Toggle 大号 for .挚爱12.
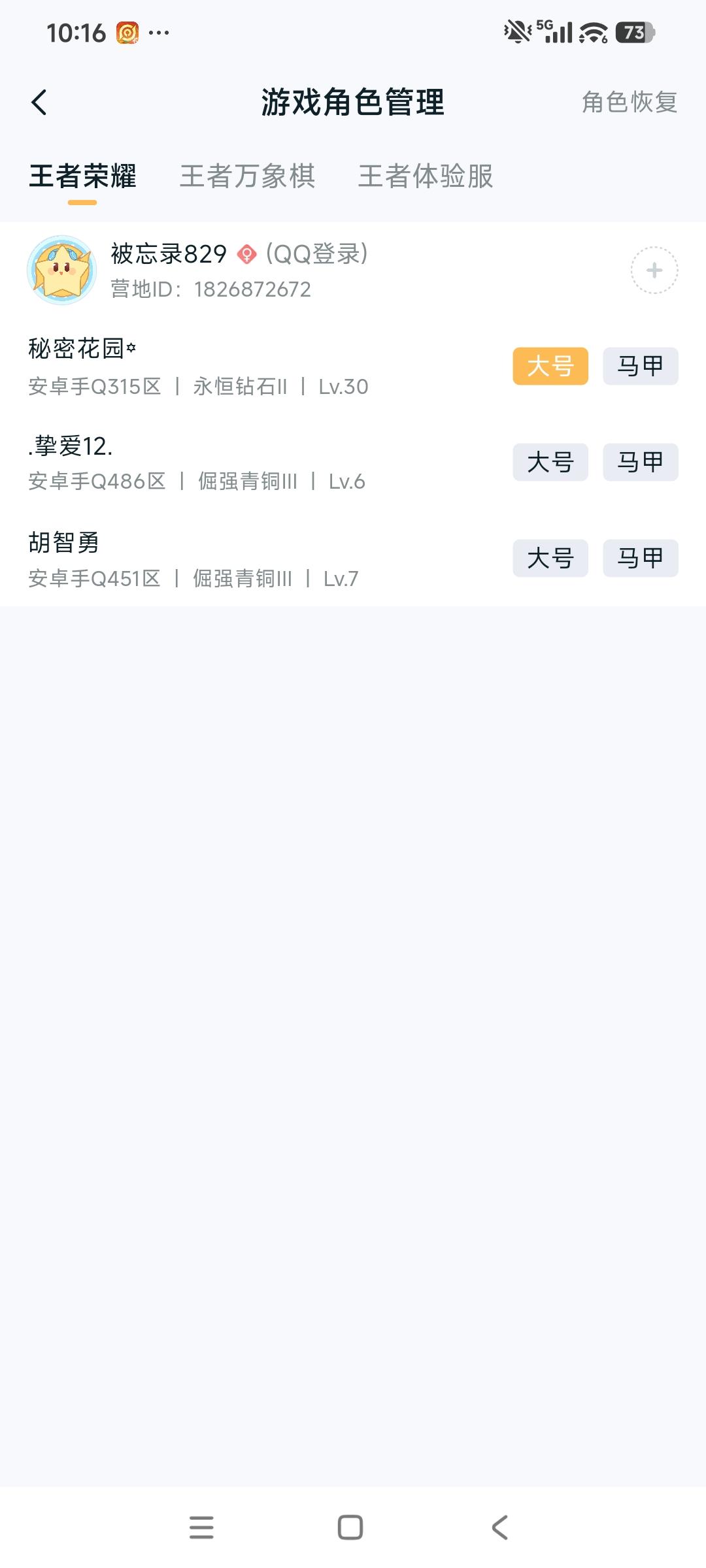 point(550,463)
